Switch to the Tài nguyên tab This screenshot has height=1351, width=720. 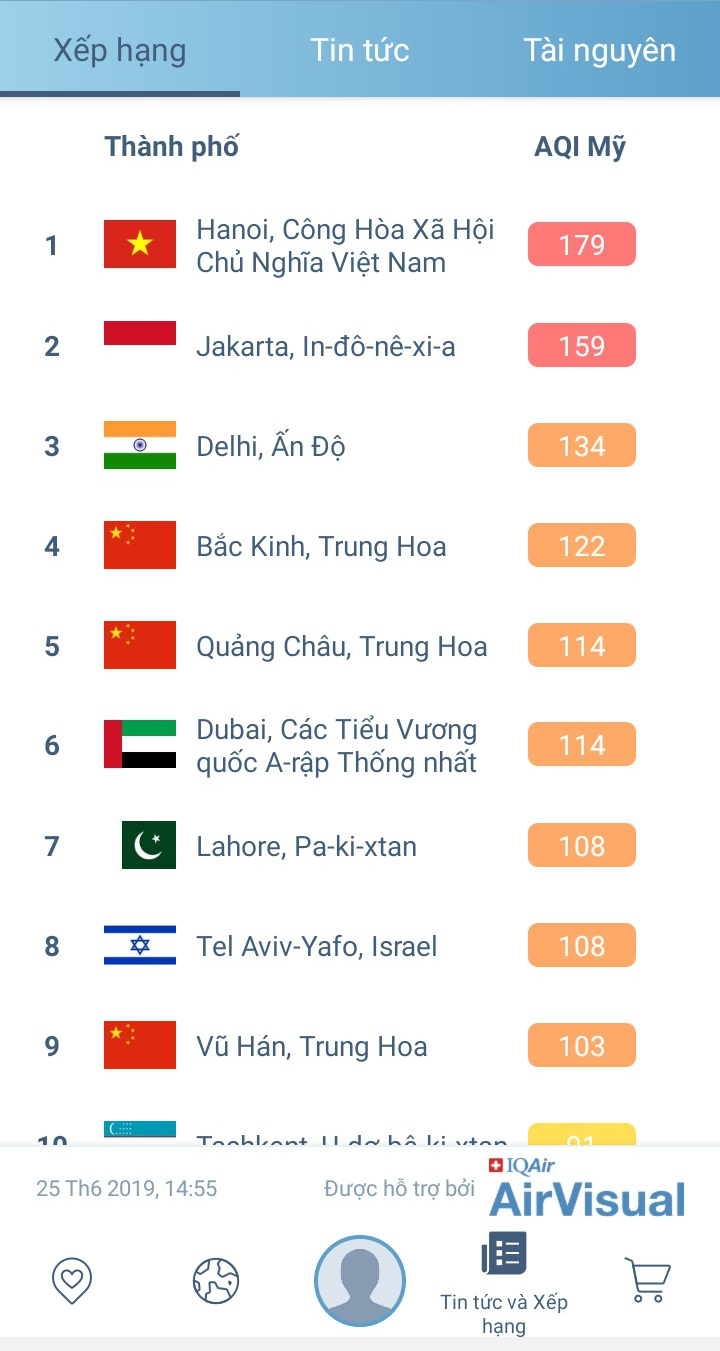[x=600, y=49]
